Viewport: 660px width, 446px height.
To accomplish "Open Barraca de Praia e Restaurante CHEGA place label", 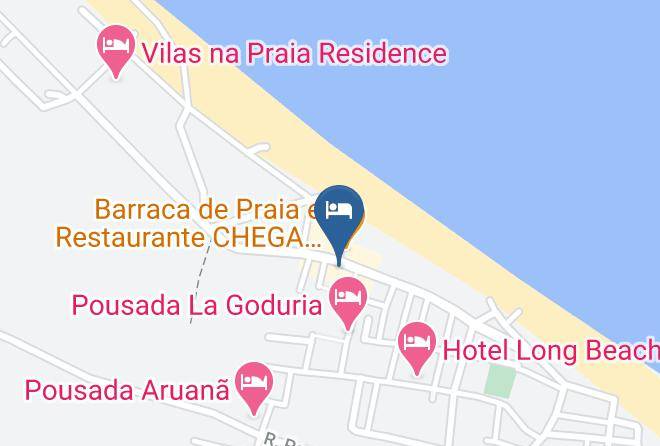I will coord(188,223).
